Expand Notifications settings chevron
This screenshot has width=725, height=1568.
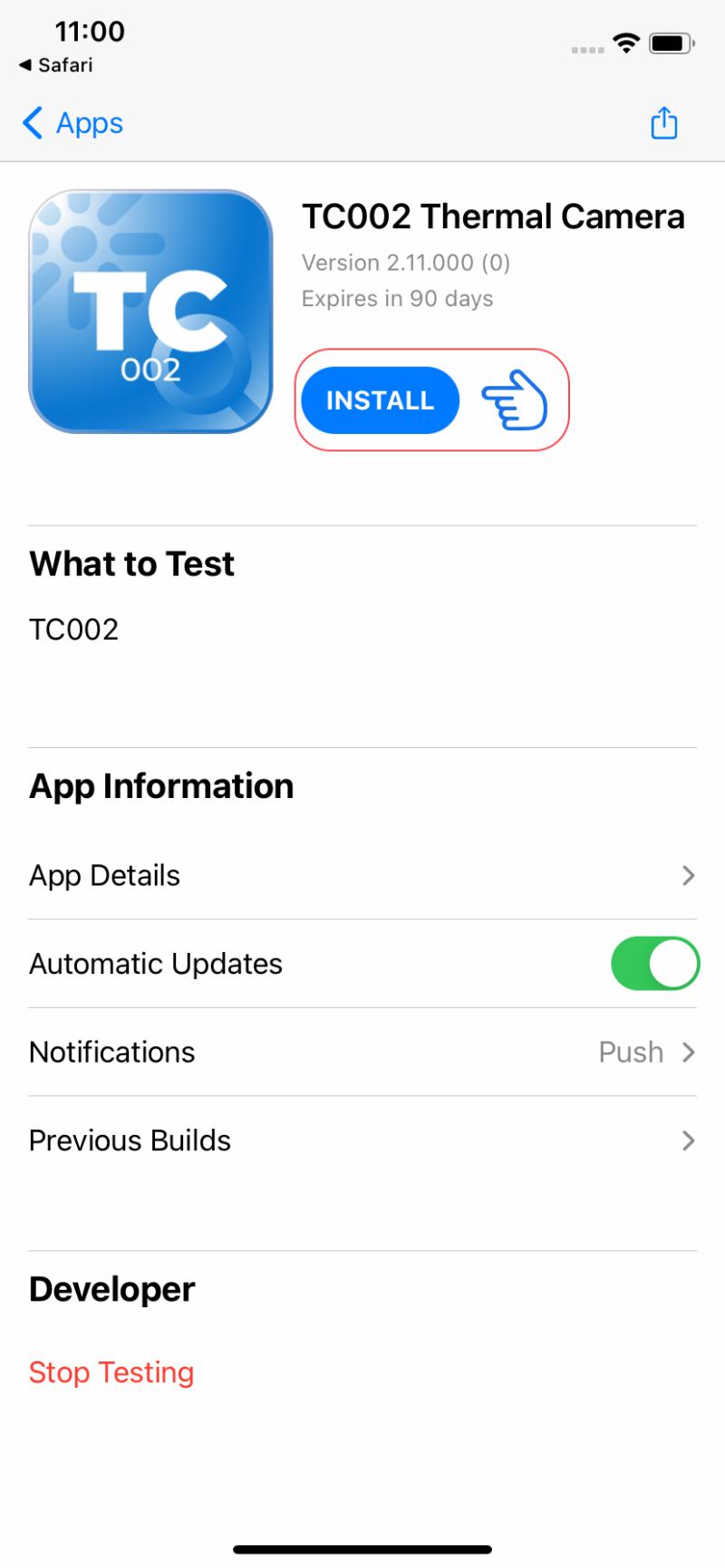tap(687, 1052)
